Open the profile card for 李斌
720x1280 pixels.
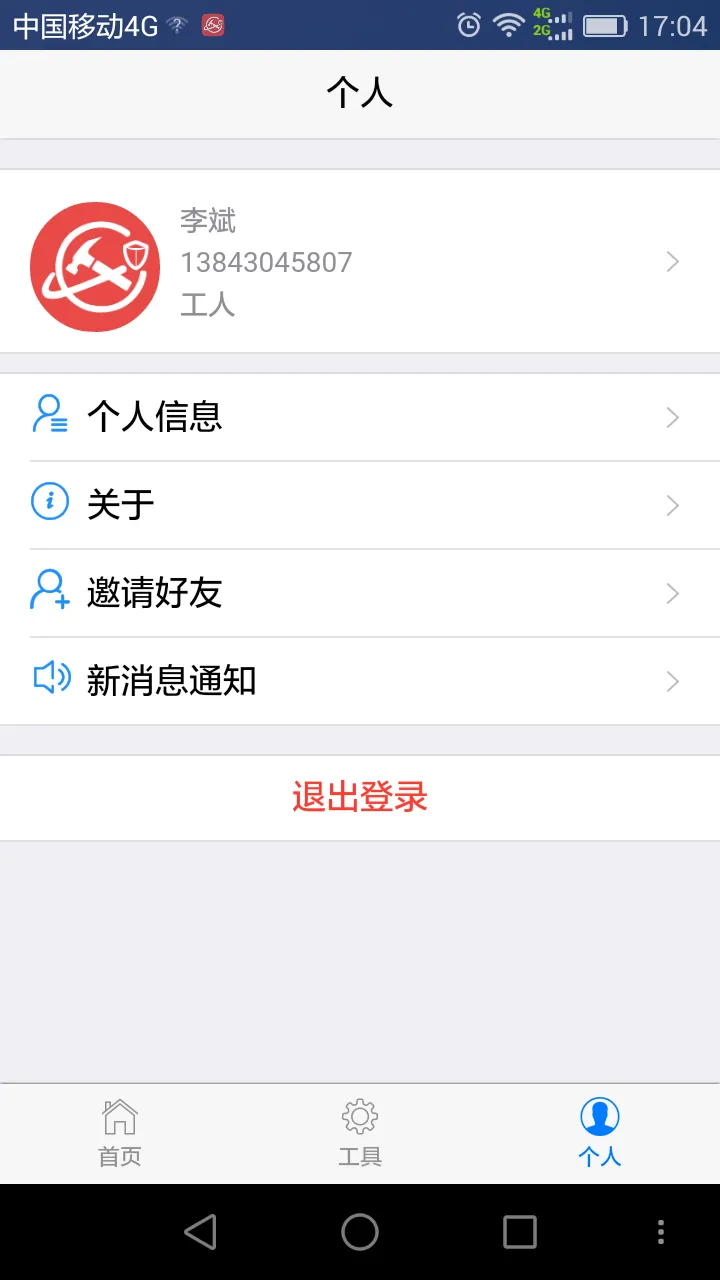(360, 261)
